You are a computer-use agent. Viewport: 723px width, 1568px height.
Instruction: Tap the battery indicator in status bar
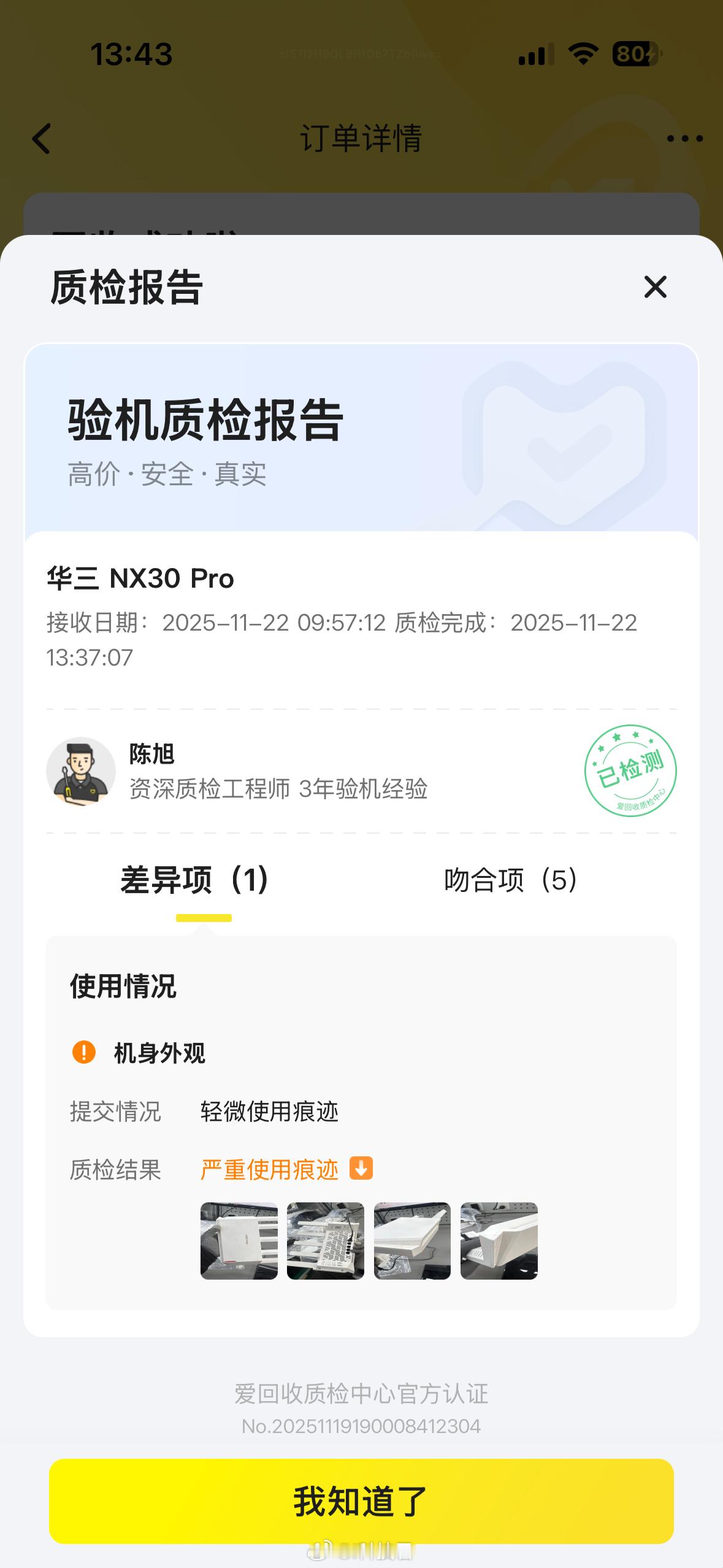point(631,55)
